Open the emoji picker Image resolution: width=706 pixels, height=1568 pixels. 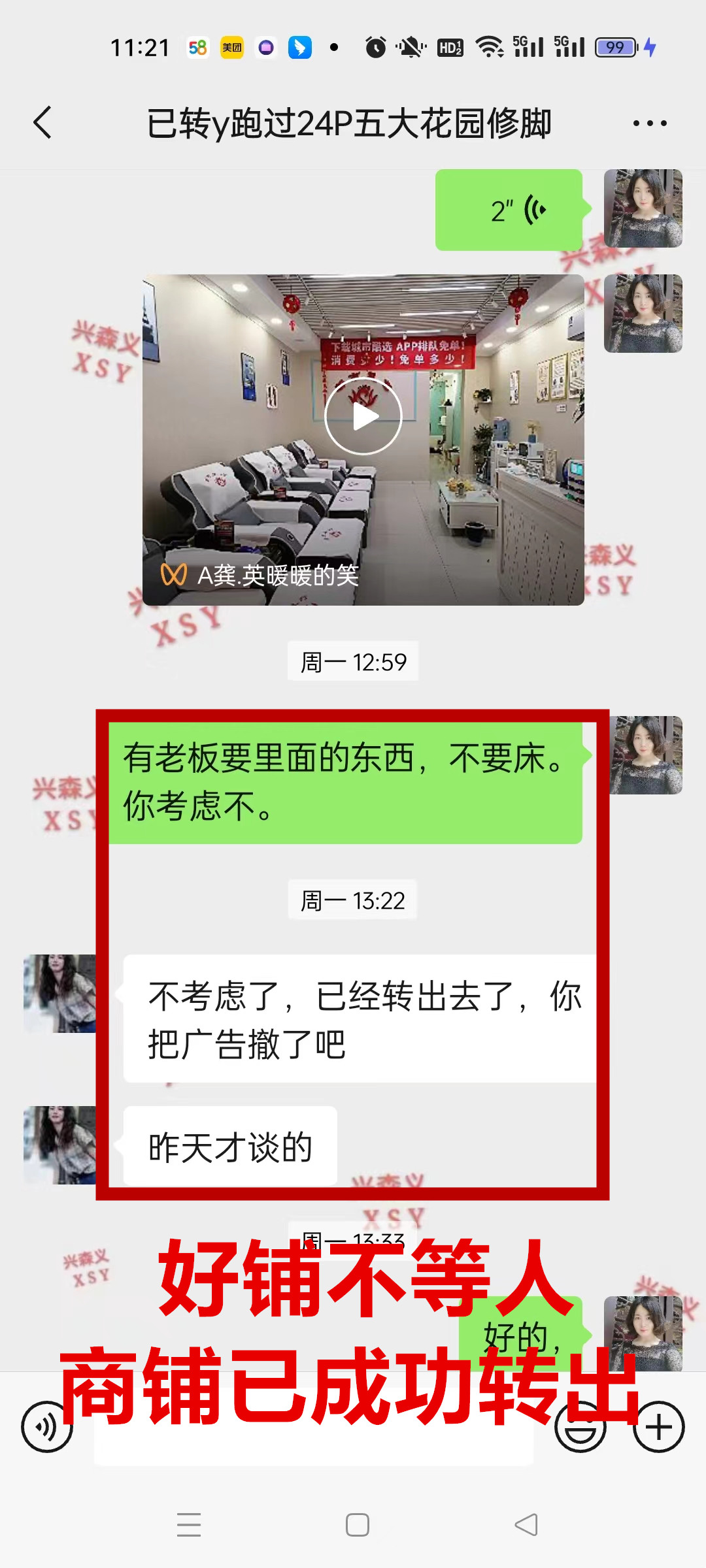click(x=580, y=1428)
